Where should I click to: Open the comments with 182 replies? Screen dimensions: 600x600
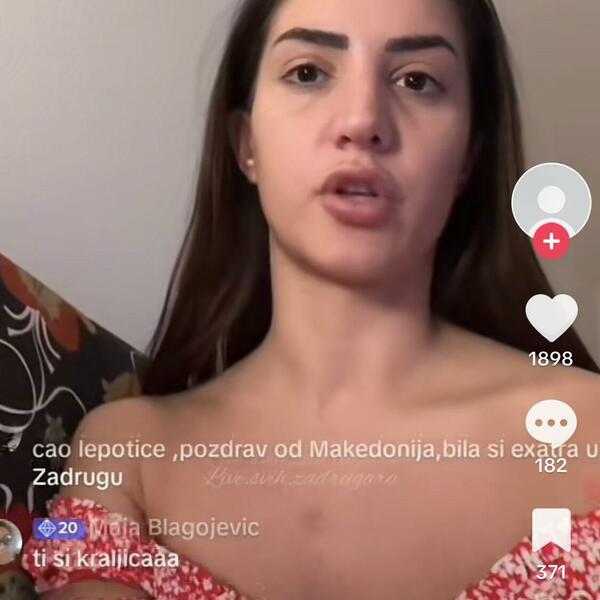click(551, 424)
